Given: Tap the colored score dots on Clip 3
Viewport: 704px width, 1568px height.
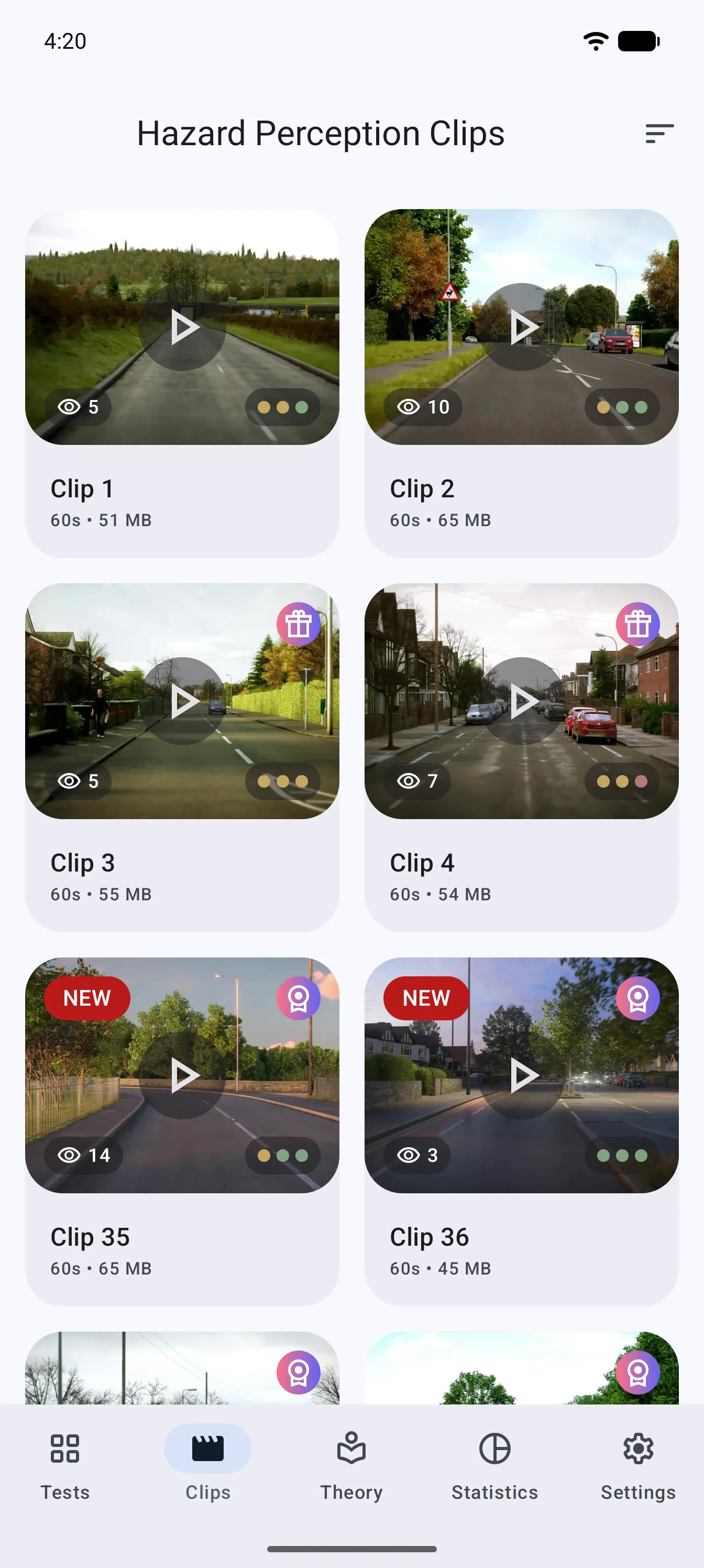Looking at the screenshot, I should (x=282, y=781).
